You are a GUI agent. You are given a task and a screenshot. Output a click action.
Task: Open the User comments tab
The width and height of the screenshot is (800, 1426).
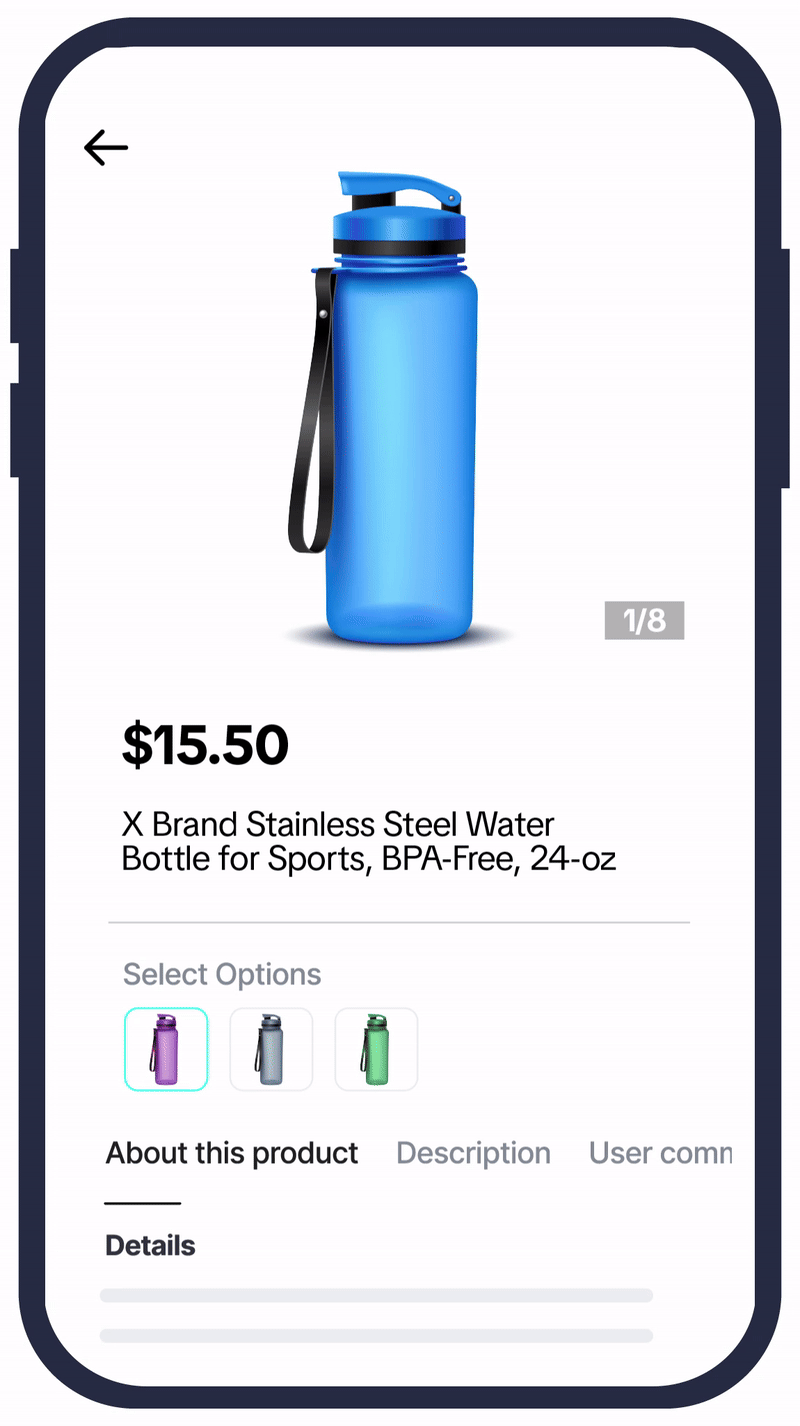tap(660, 1153)
